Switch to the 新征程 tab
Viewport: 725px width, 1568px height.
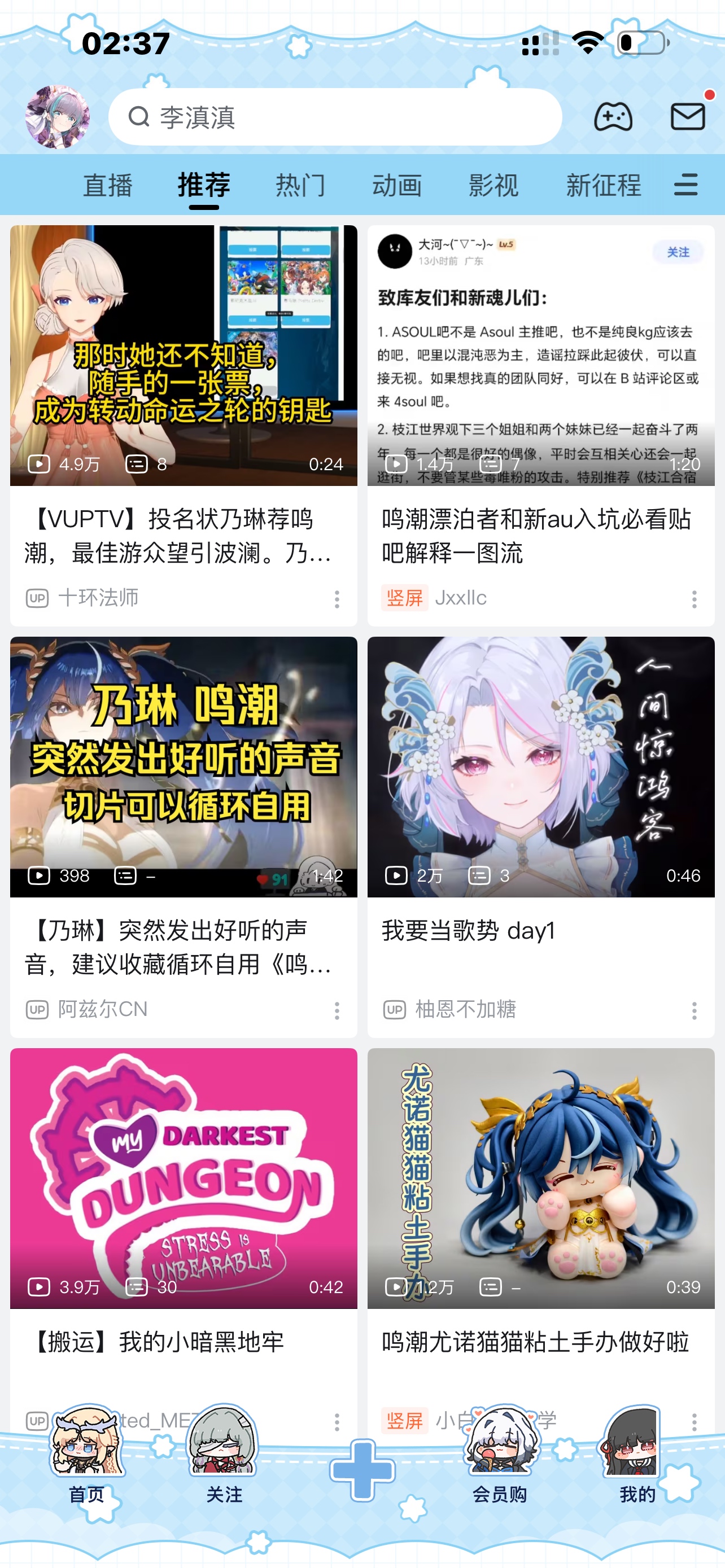[603, 185]
